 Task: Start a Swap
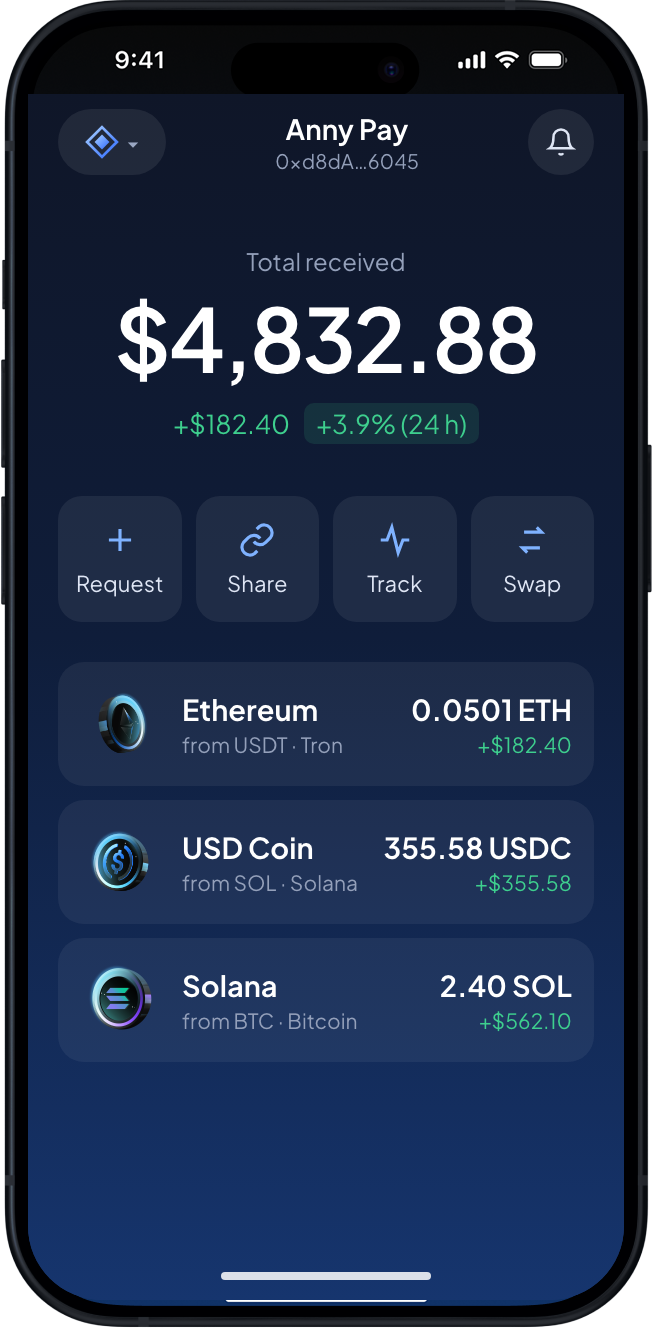coord(532,559)
